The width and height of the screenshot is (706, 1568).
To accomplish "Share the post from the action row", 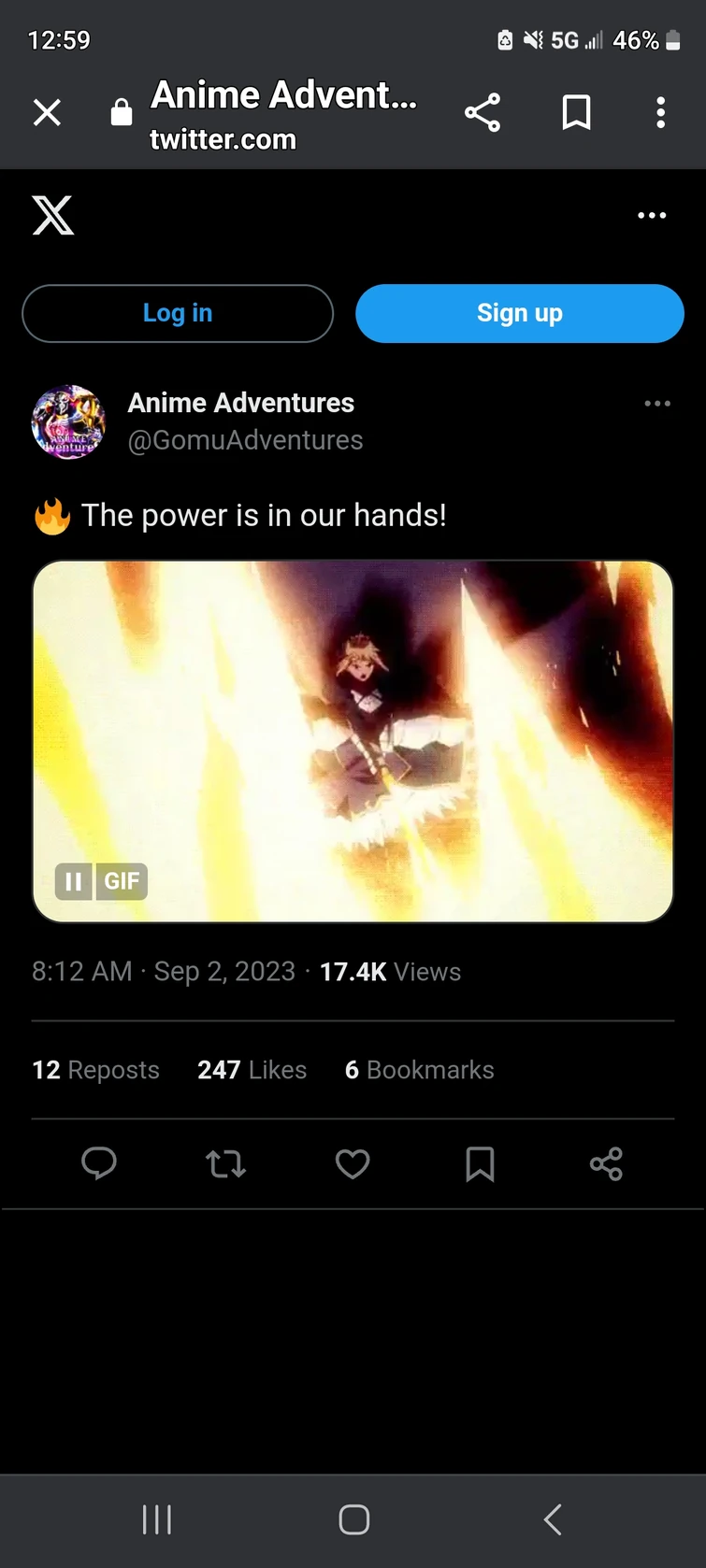I will point(606,1163).
